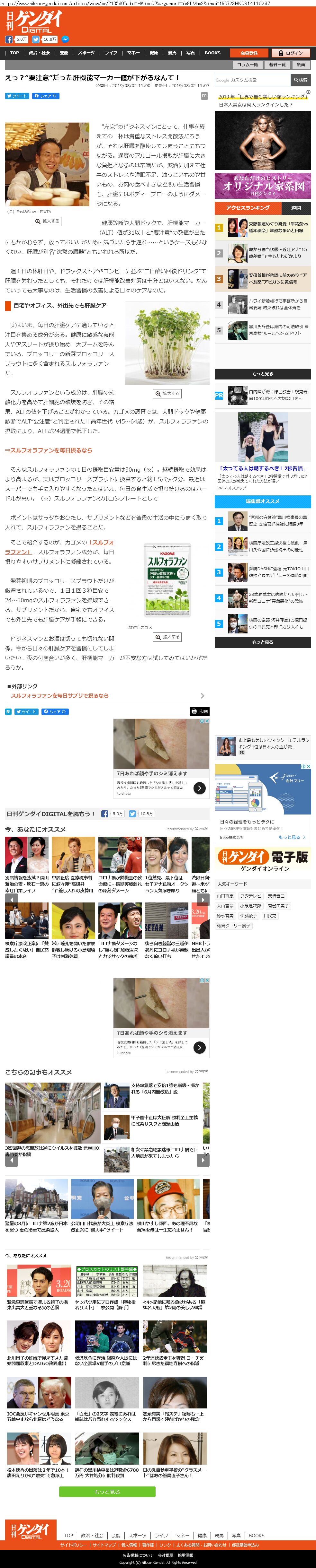Tap もっと見る under the access ranking

(262, 374)
